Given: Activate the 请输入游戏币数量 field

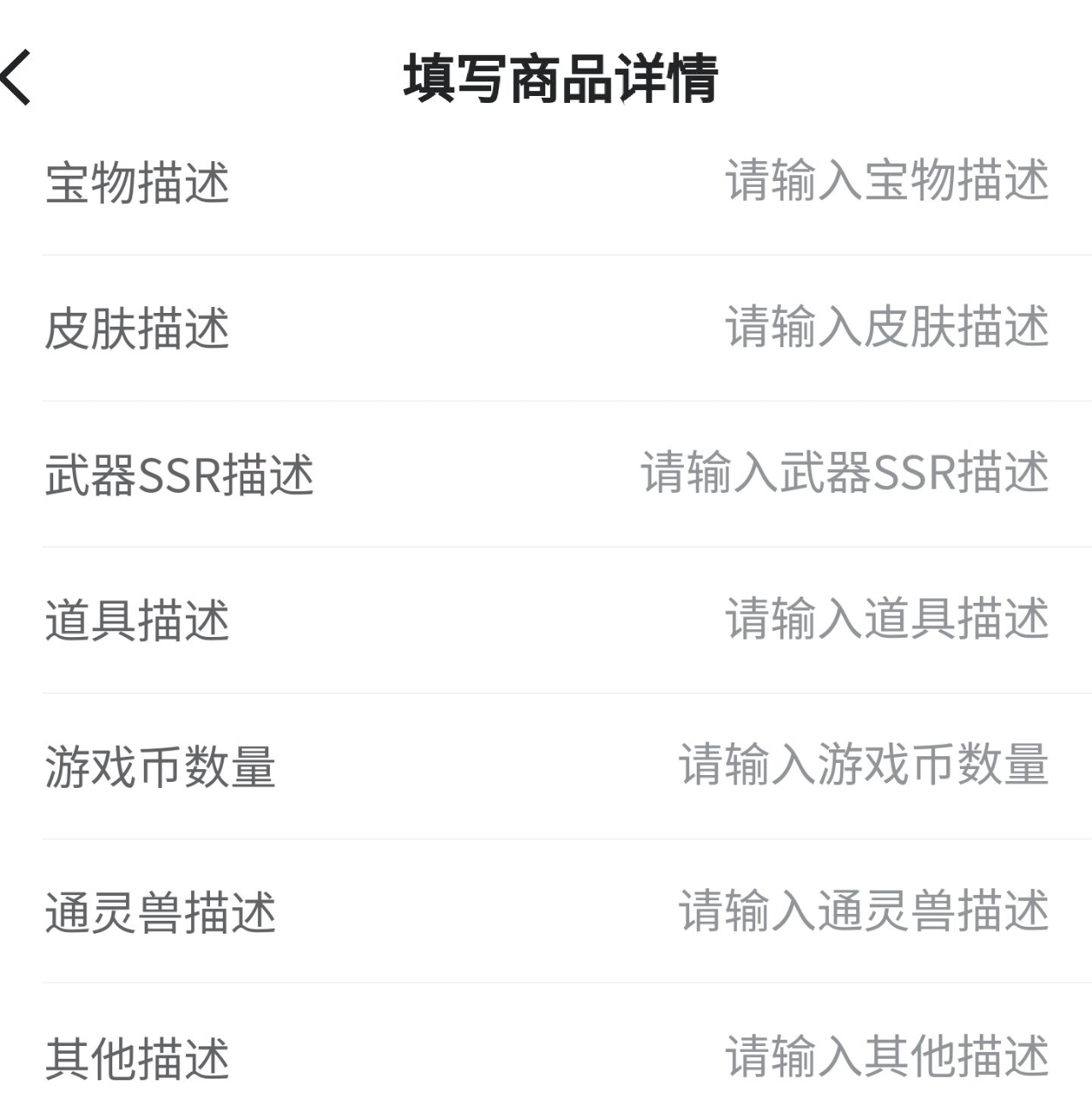Looking at the screenshot, I should [863, 764].
